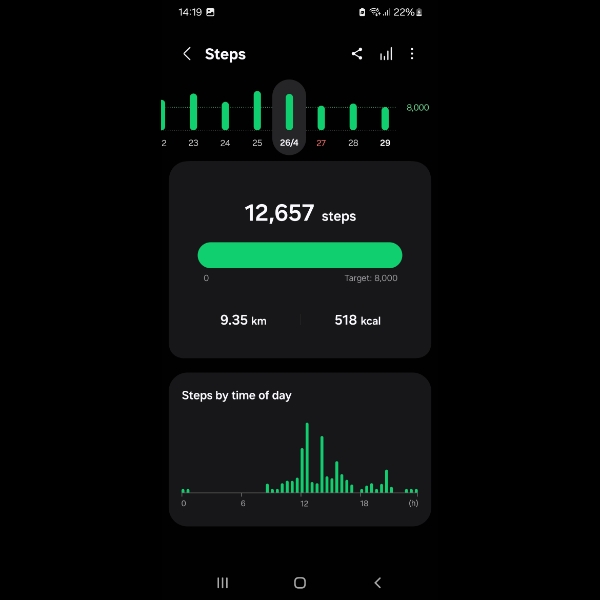Open the steps trends chart view
This screenshot has width=600, height=600.
coord(385,54)
